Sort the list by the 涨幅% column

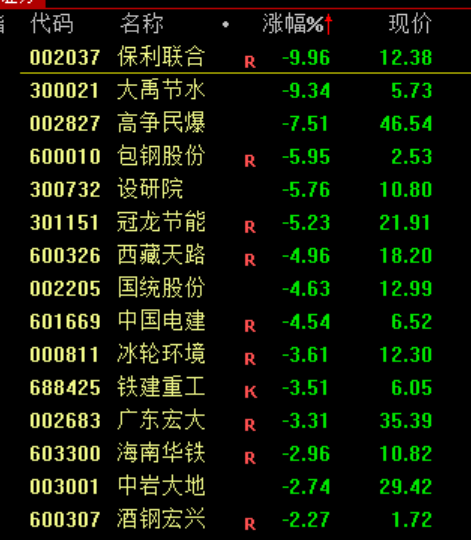tap(297, 24)
